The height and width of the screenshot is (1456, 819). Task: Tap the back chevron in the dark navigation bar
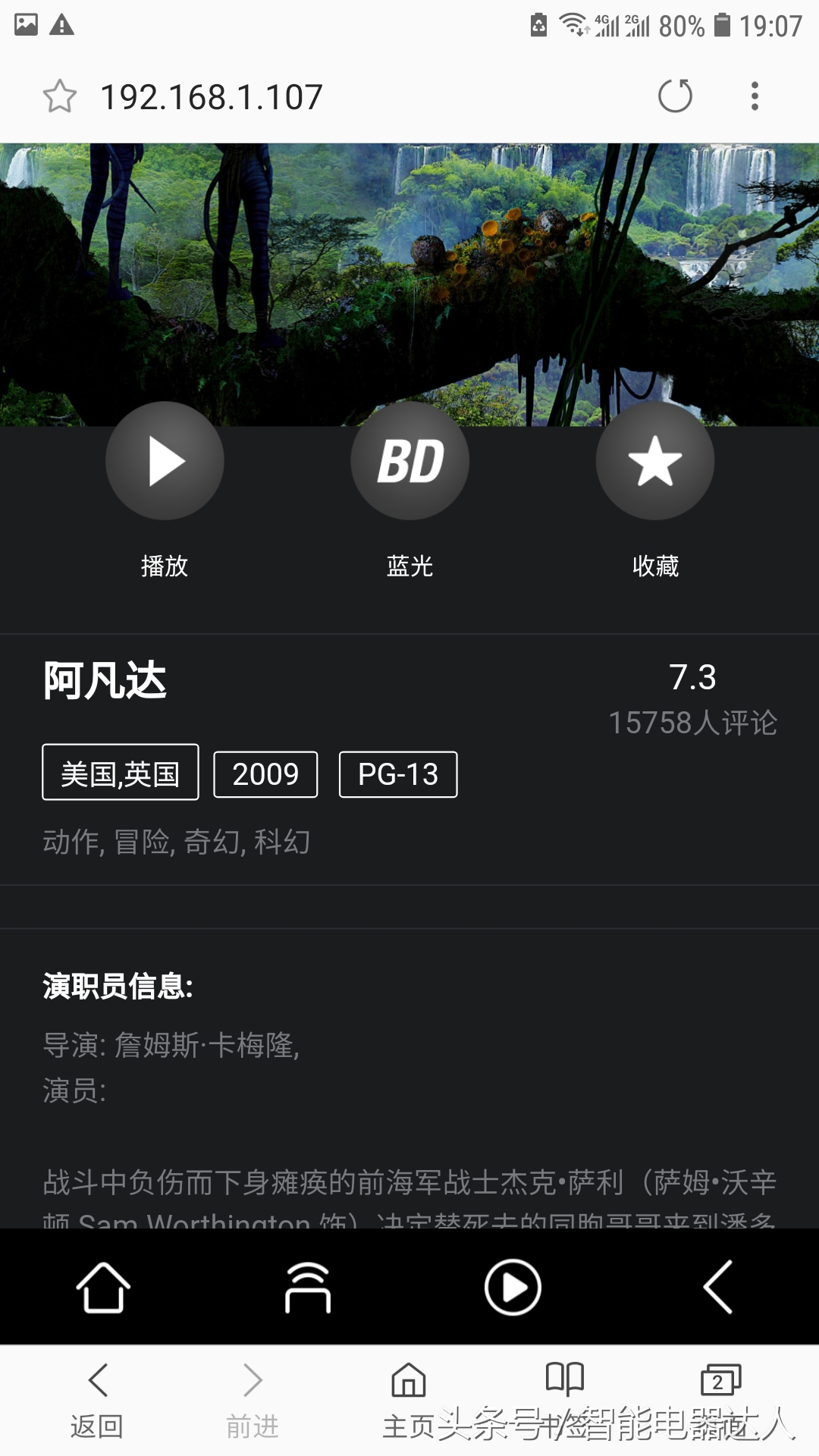pyautogui.click(x=717, y=1287)
